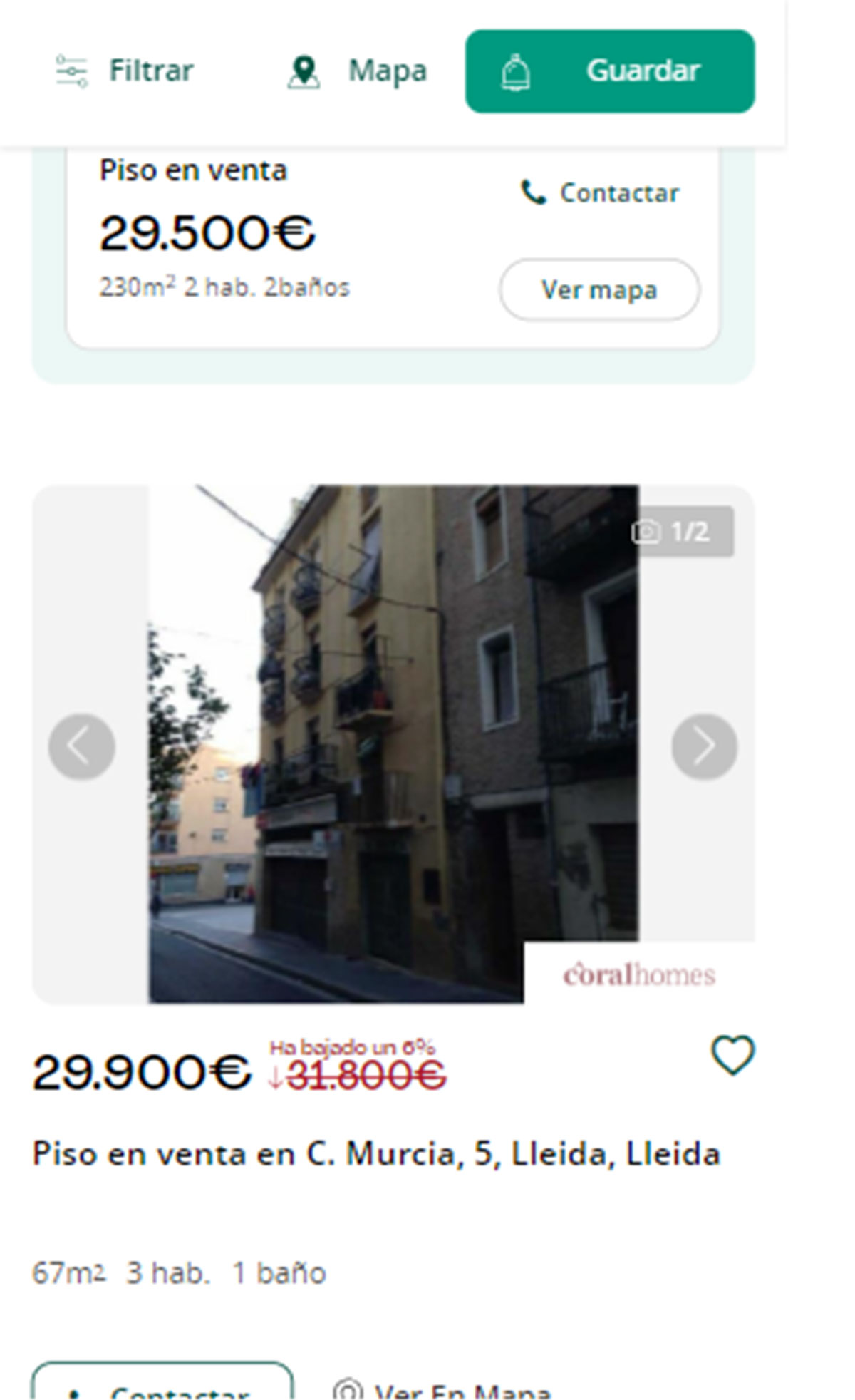Open the Filtrar filter options
This screenshot has height=1400, width=855.
point(125,71)
